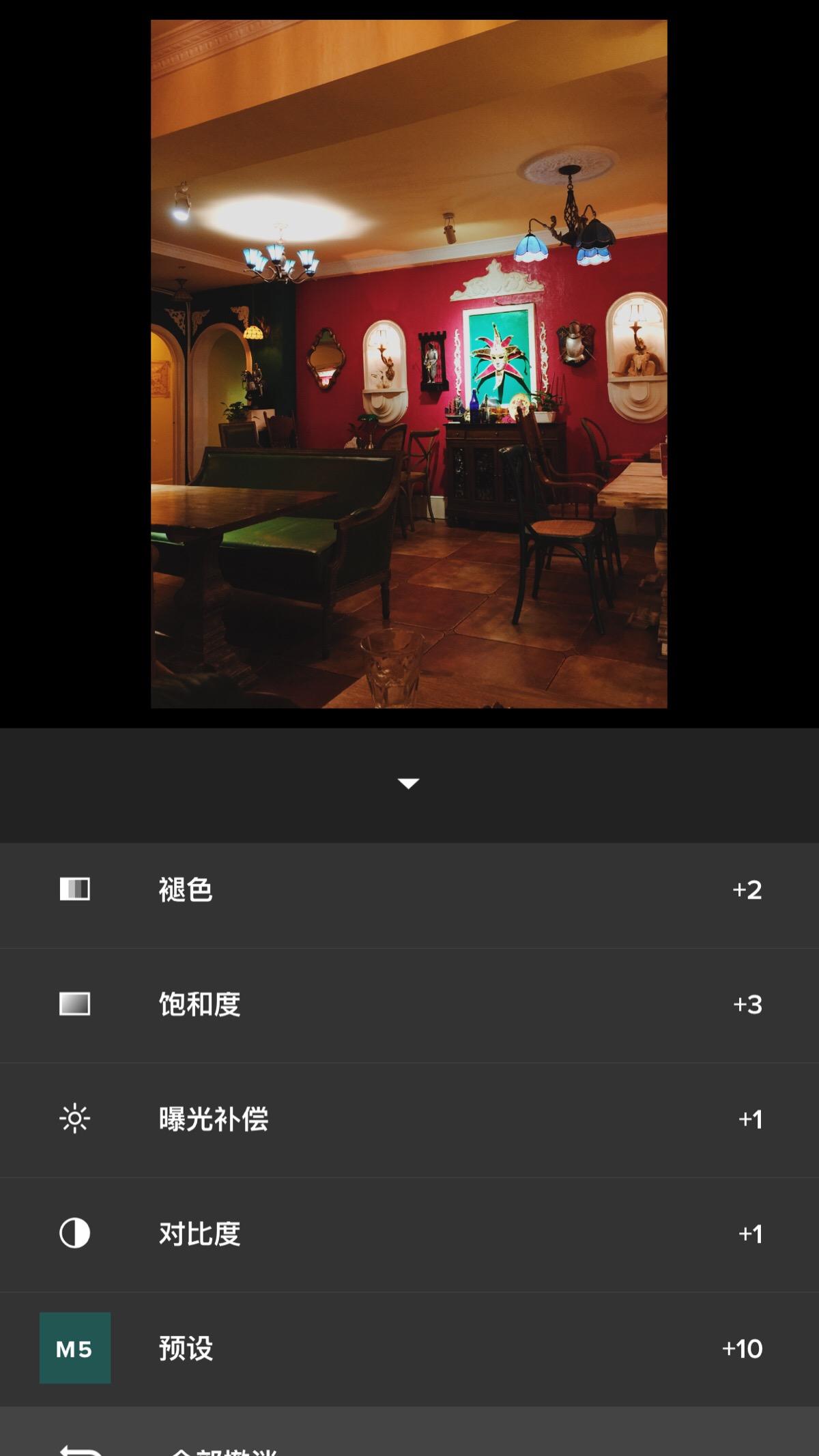Collapse the edit history panel with down arrow
This screenshot has width=819, height=1456.
point(408,784)
